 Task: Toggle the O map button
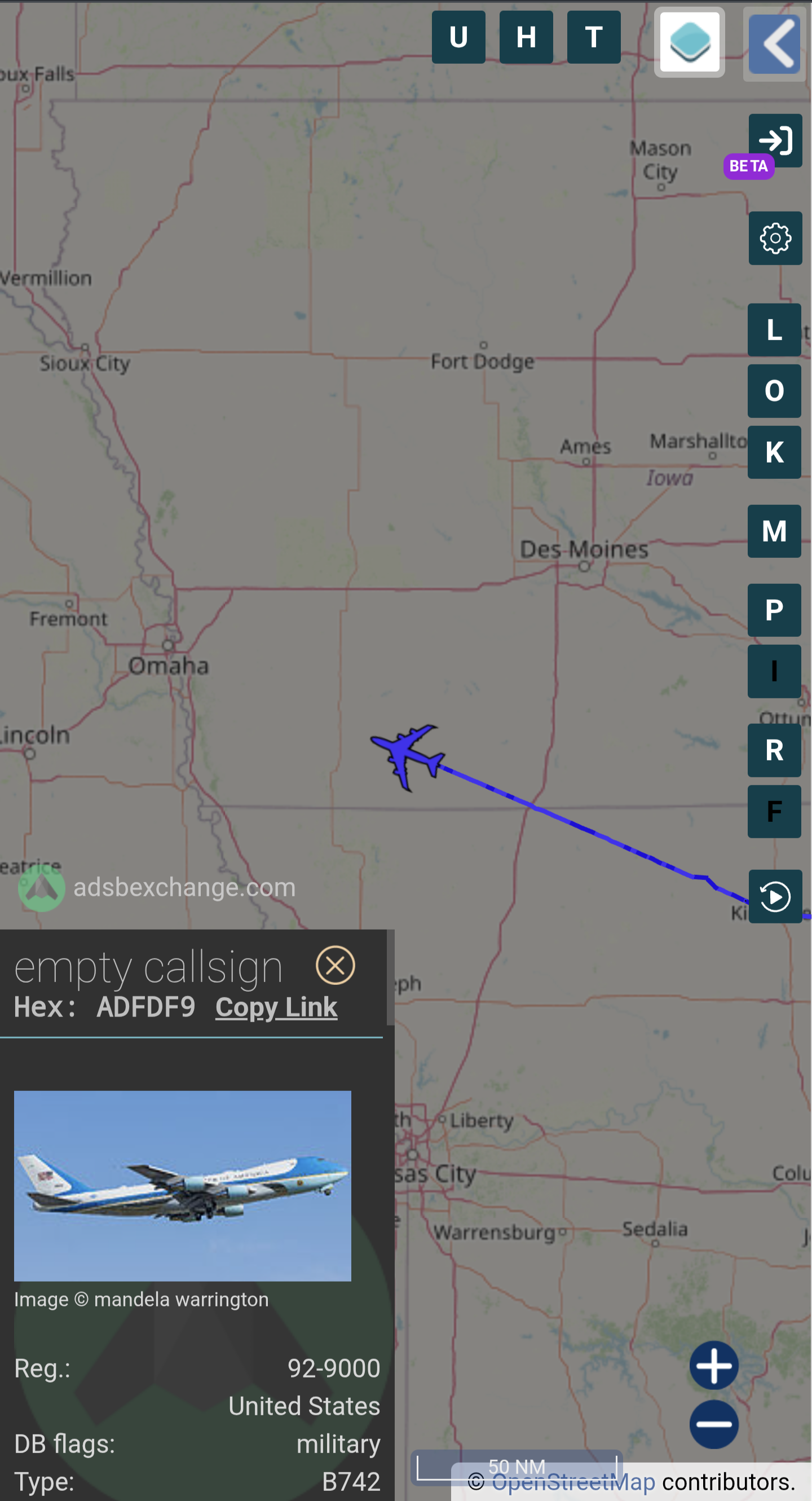click(774, 391)
